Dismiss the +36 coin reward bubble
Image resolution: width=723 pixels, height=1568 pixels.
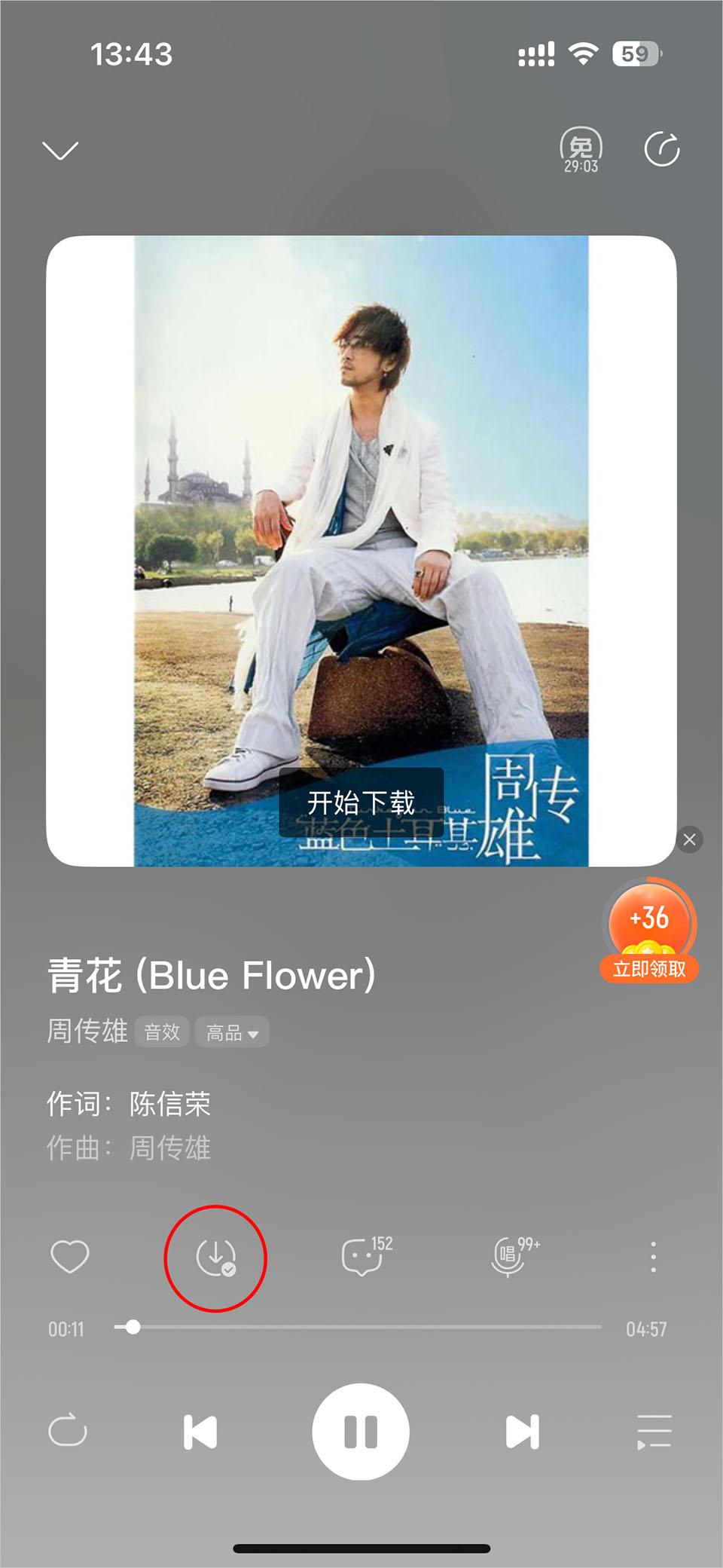point(689,839)
